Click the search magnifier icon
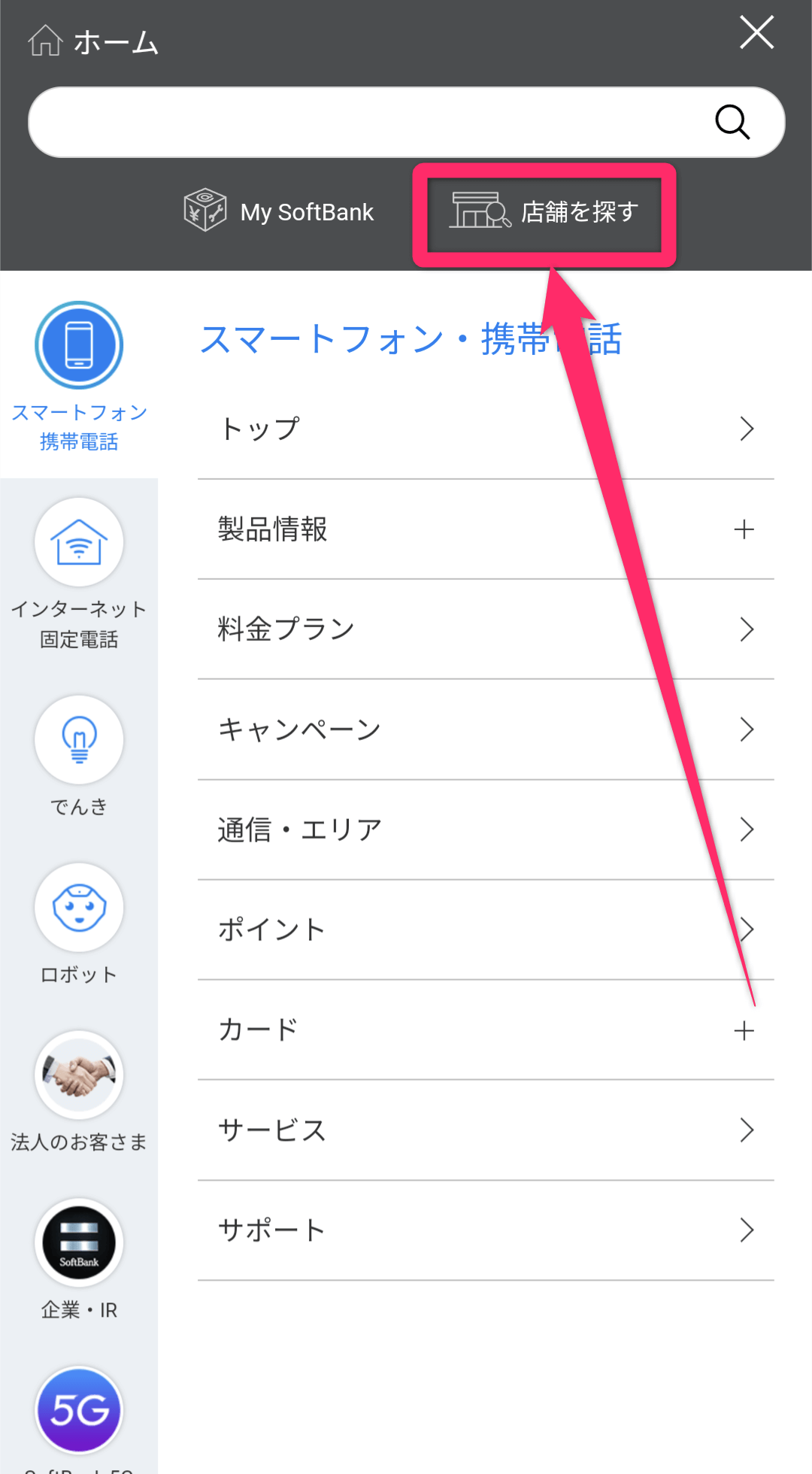Image resolution: width=812 pixels, height=1474 pixels. (732, 122)
